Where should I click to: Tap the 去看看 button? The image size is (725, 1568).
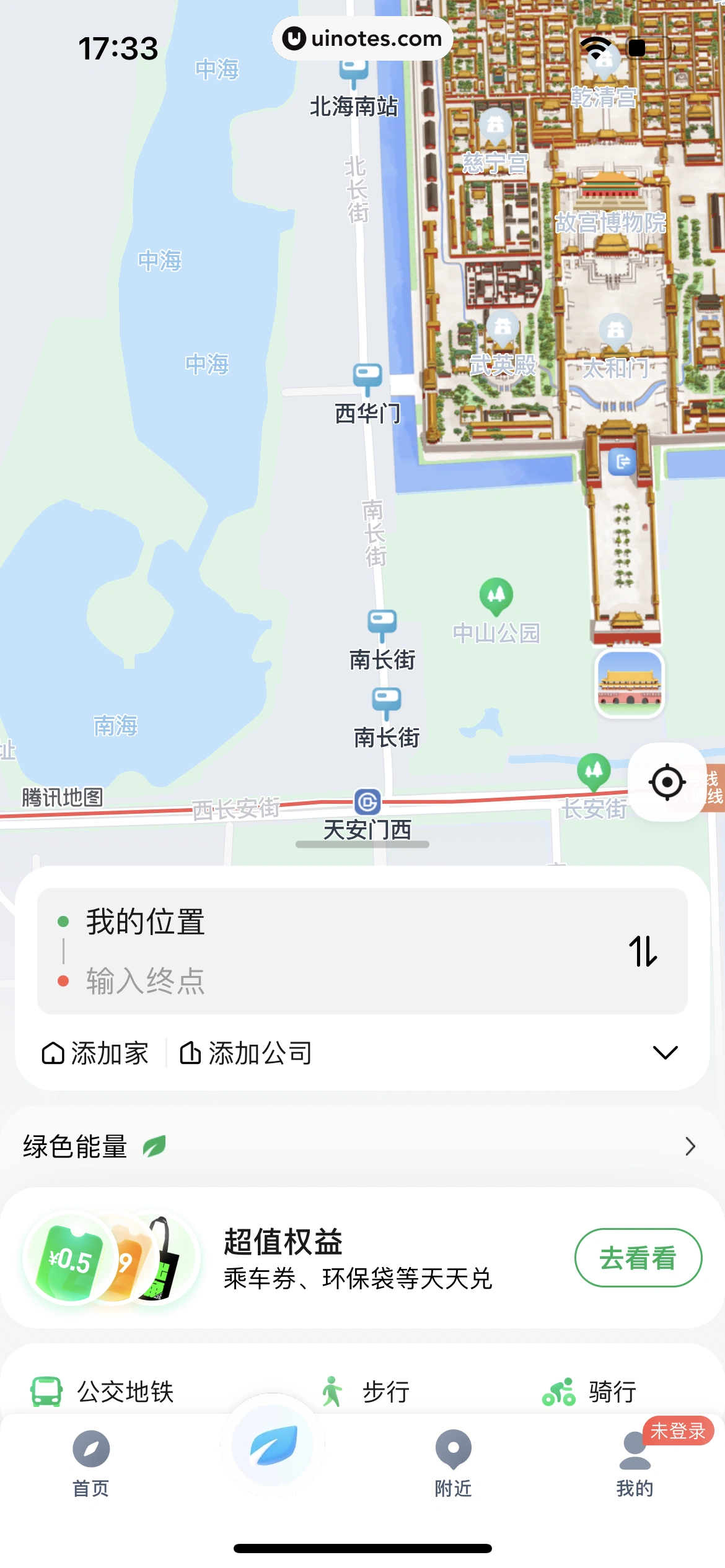[x=638, y=1258]
